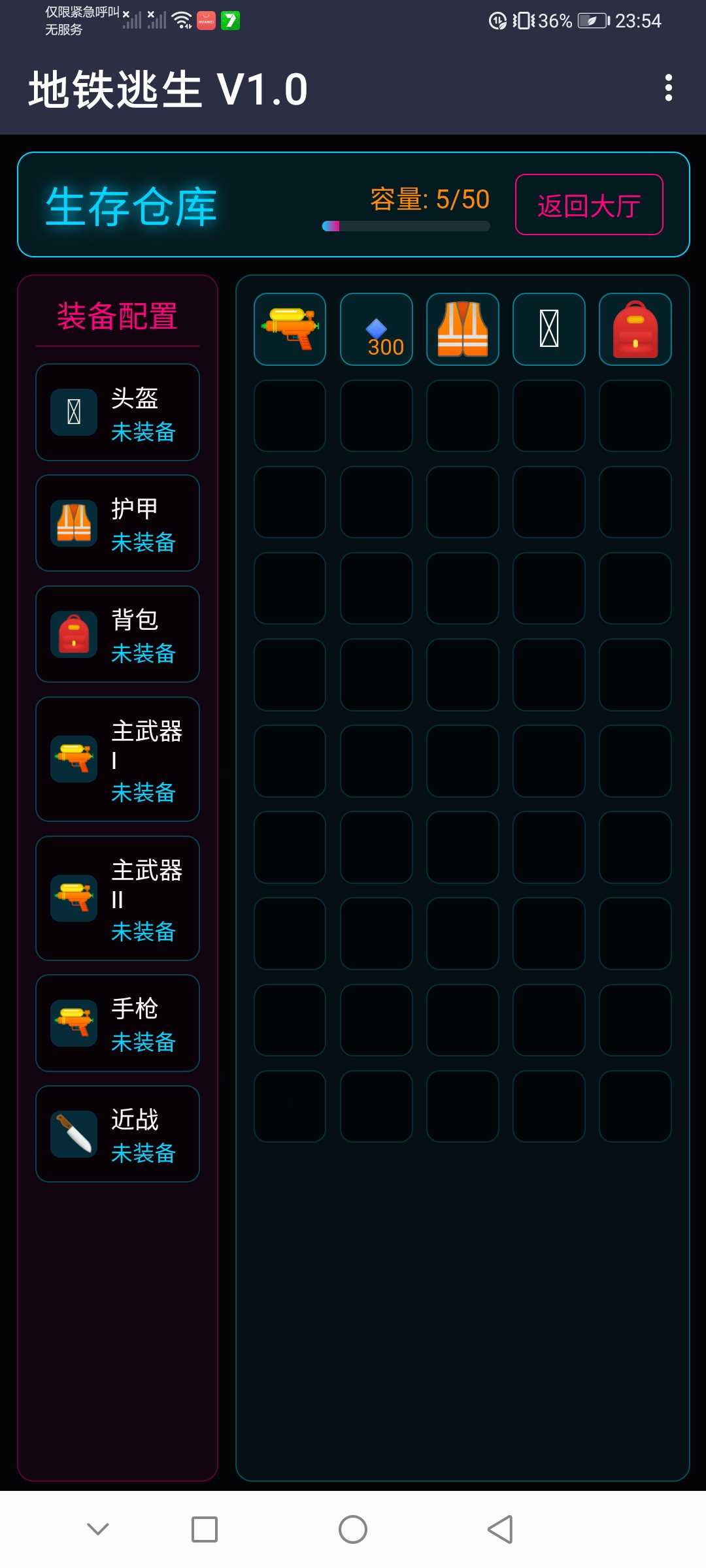Open the 背包 equipment slot
The image size is (706, 1568).
coord(118,634)
